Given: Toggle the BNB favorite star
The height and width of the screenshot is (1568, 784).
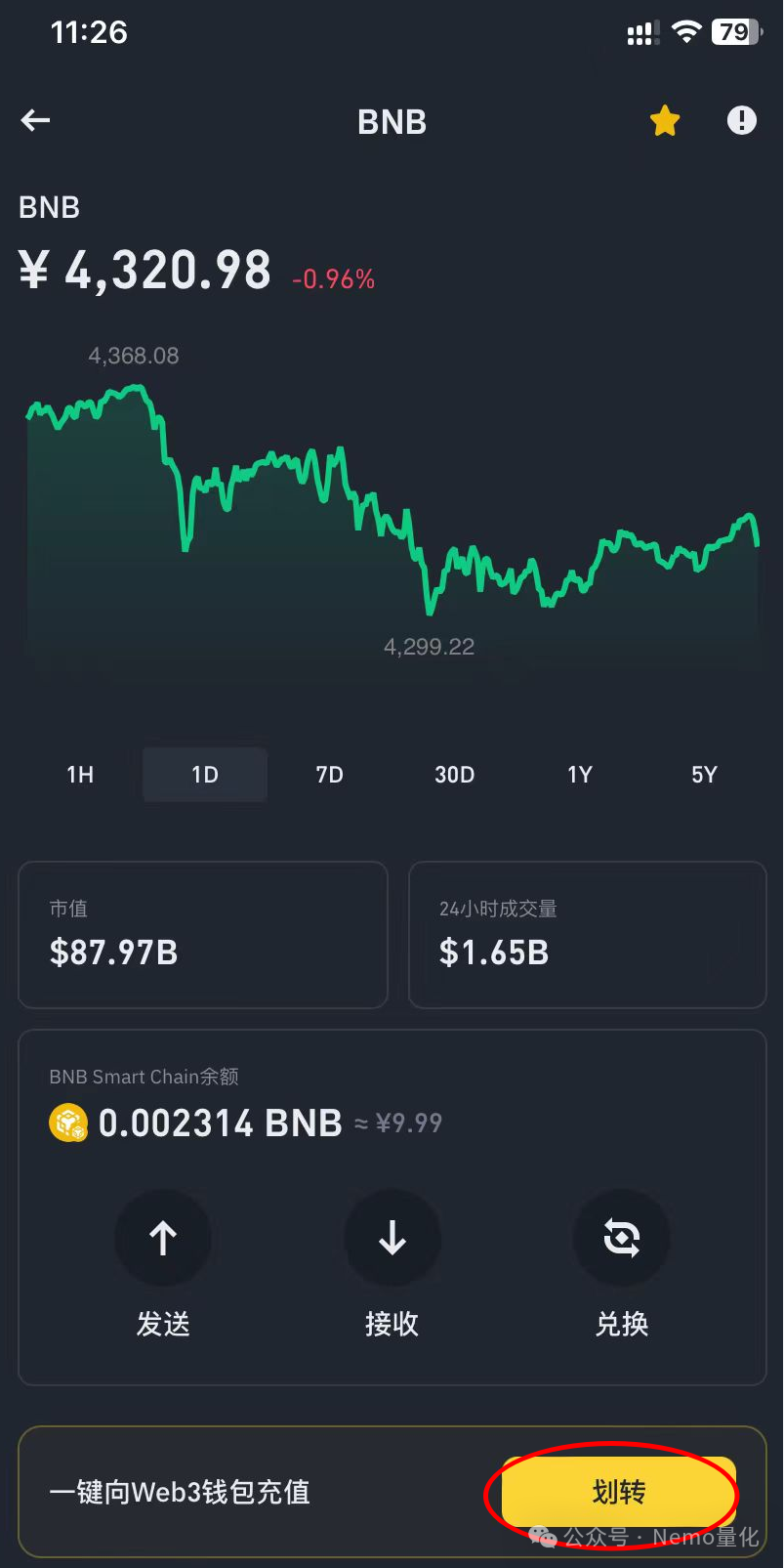Looking at the screenshot, I should tap(665, 121).
